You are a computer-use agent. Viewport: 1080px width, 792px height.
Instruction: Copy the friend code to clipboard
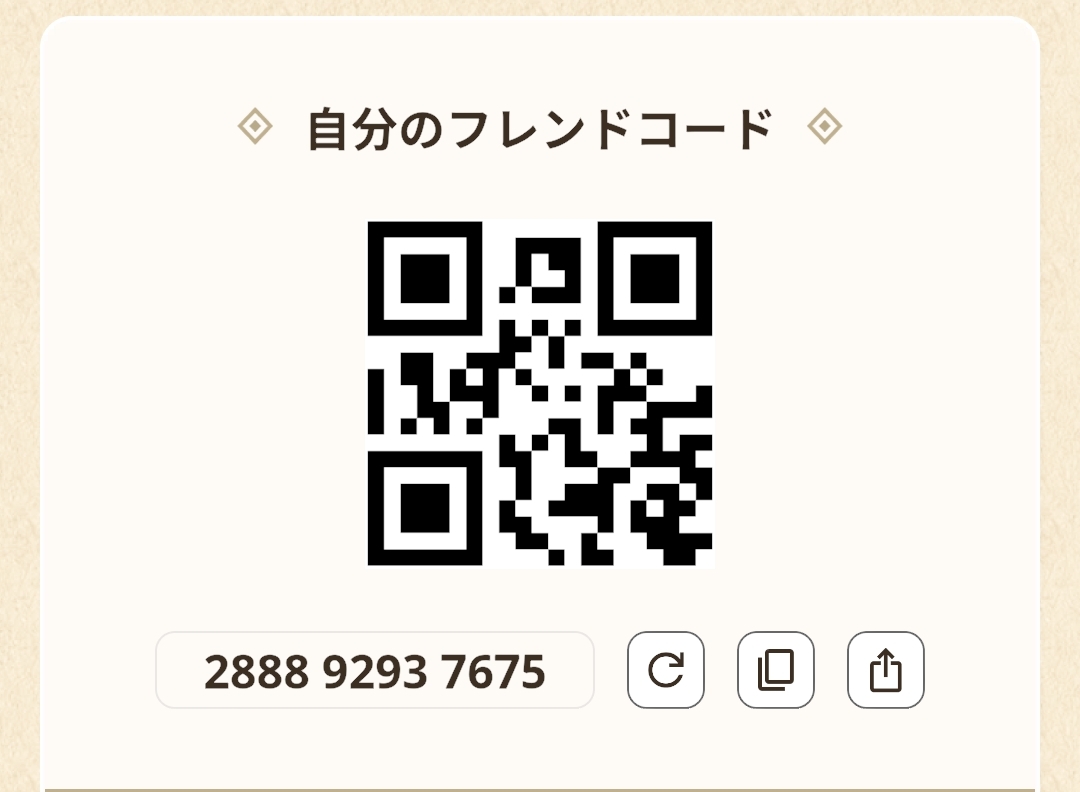(x=776, y=669)
